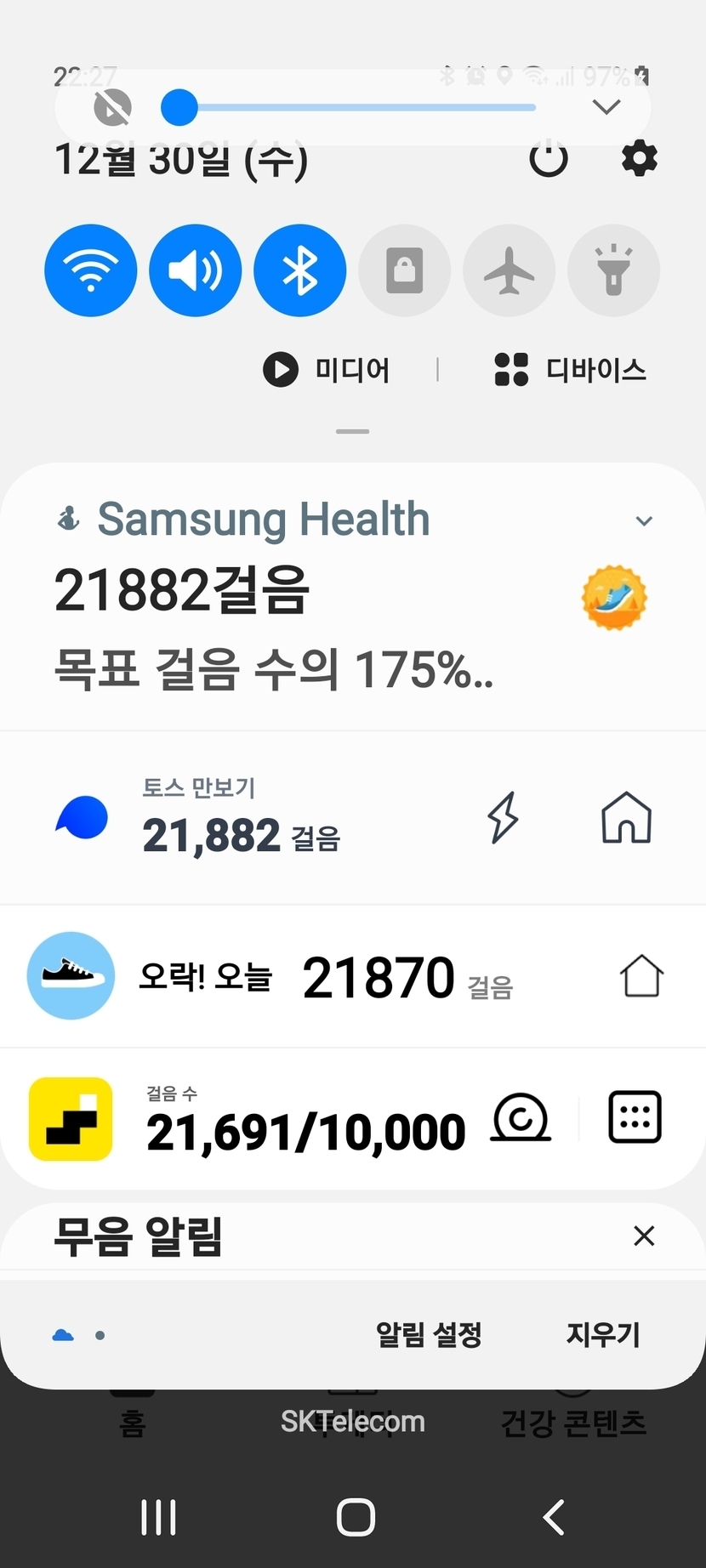Open settings via gear icon
Screen dimensions: 706x1568
pyautogui.click(x=640, y=158)
